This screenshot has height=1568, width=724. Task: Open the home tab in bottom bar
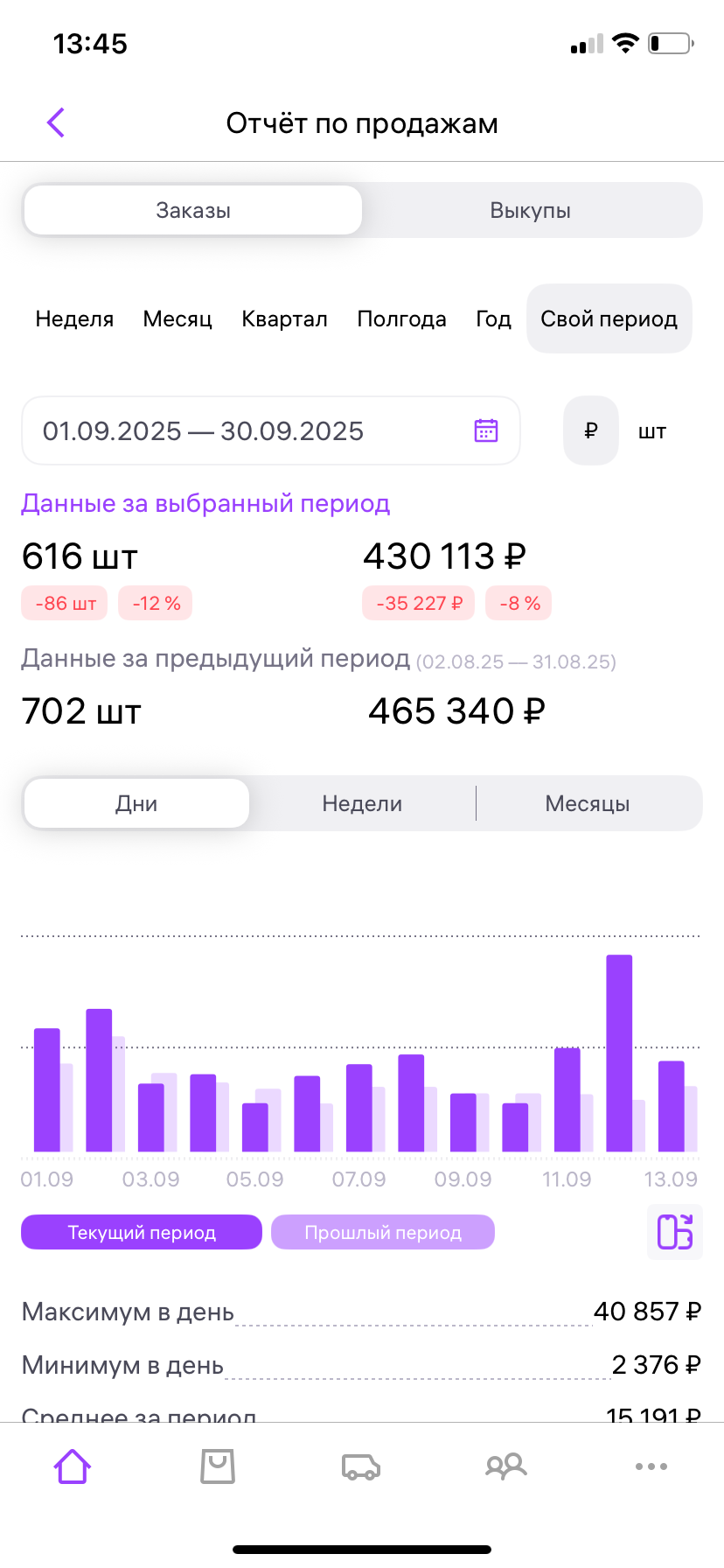73,1466
